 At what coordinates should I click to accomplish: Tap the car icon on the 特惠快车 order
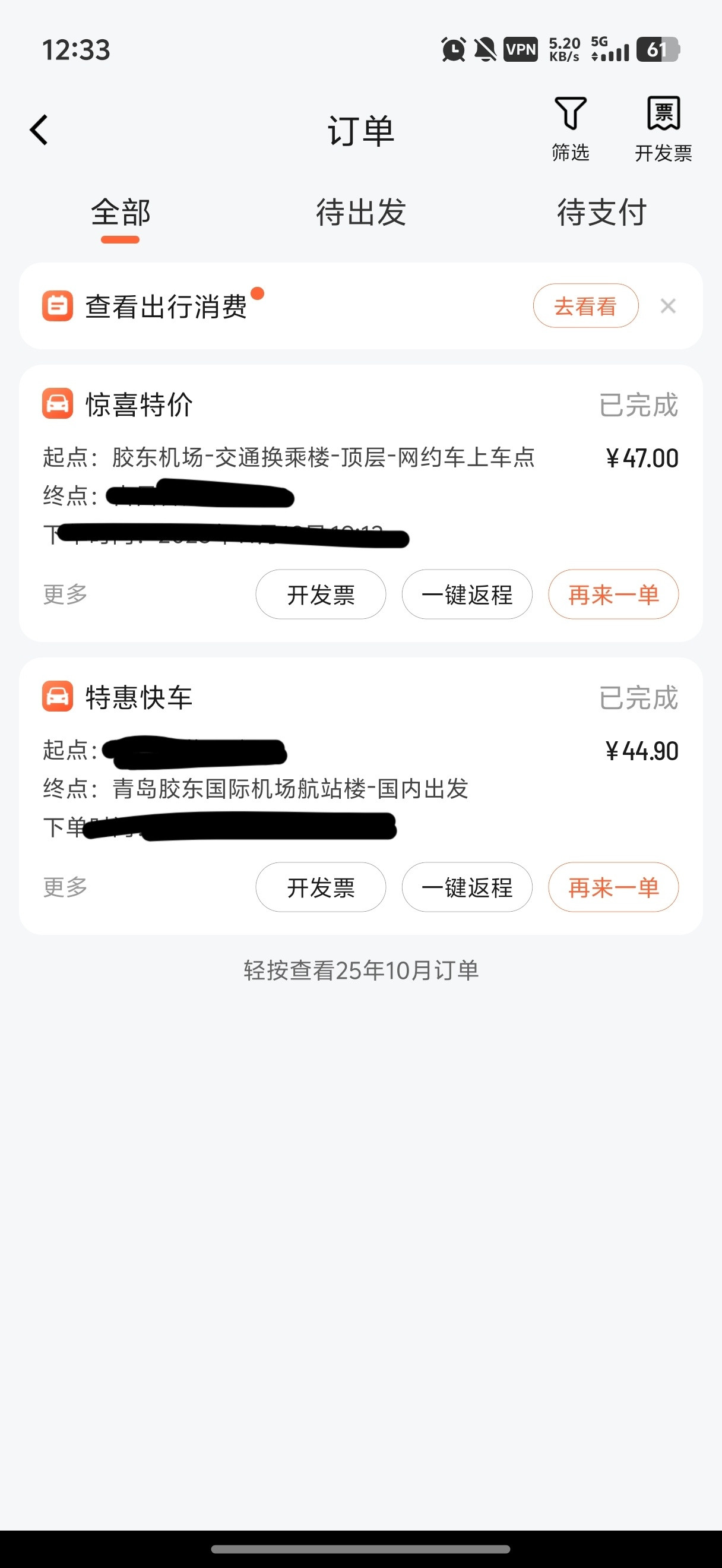click(x=55, y=697)
